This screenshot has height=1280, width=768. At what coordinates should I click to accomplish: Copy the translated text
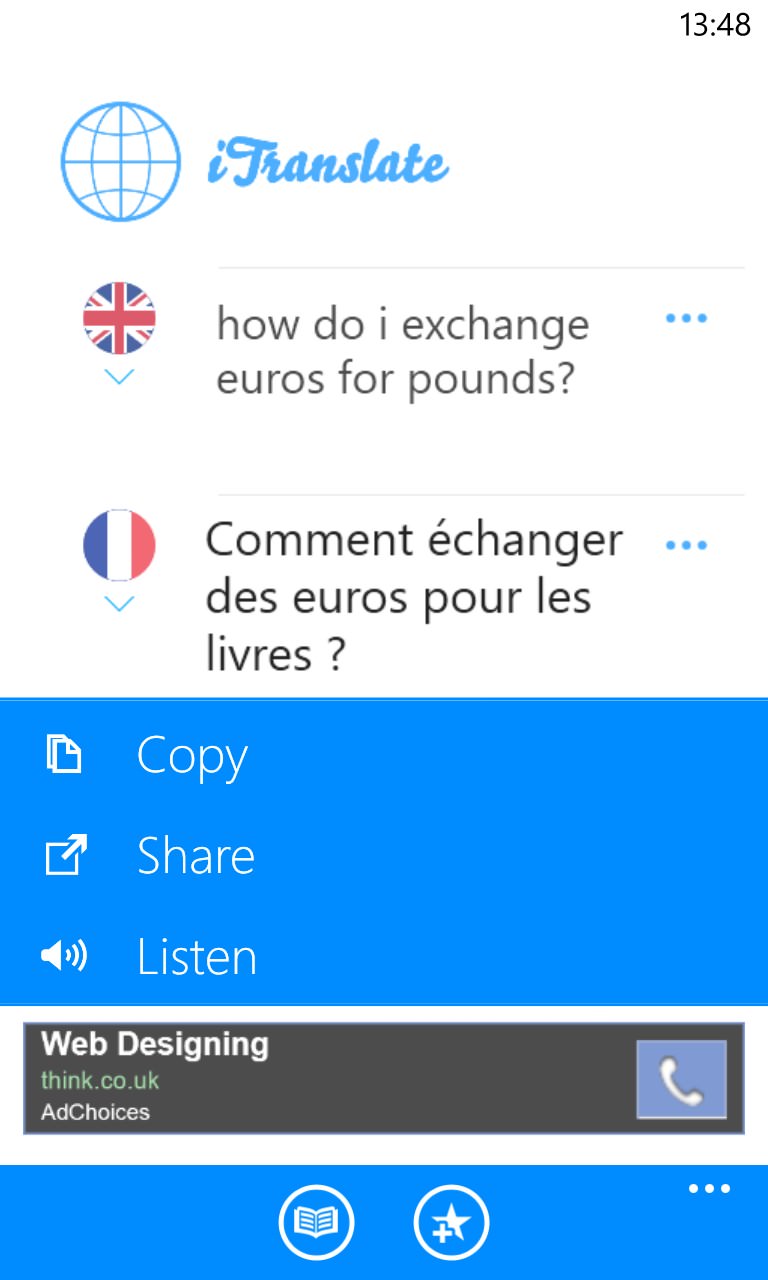pyautogui.click(x=384, y=755)
